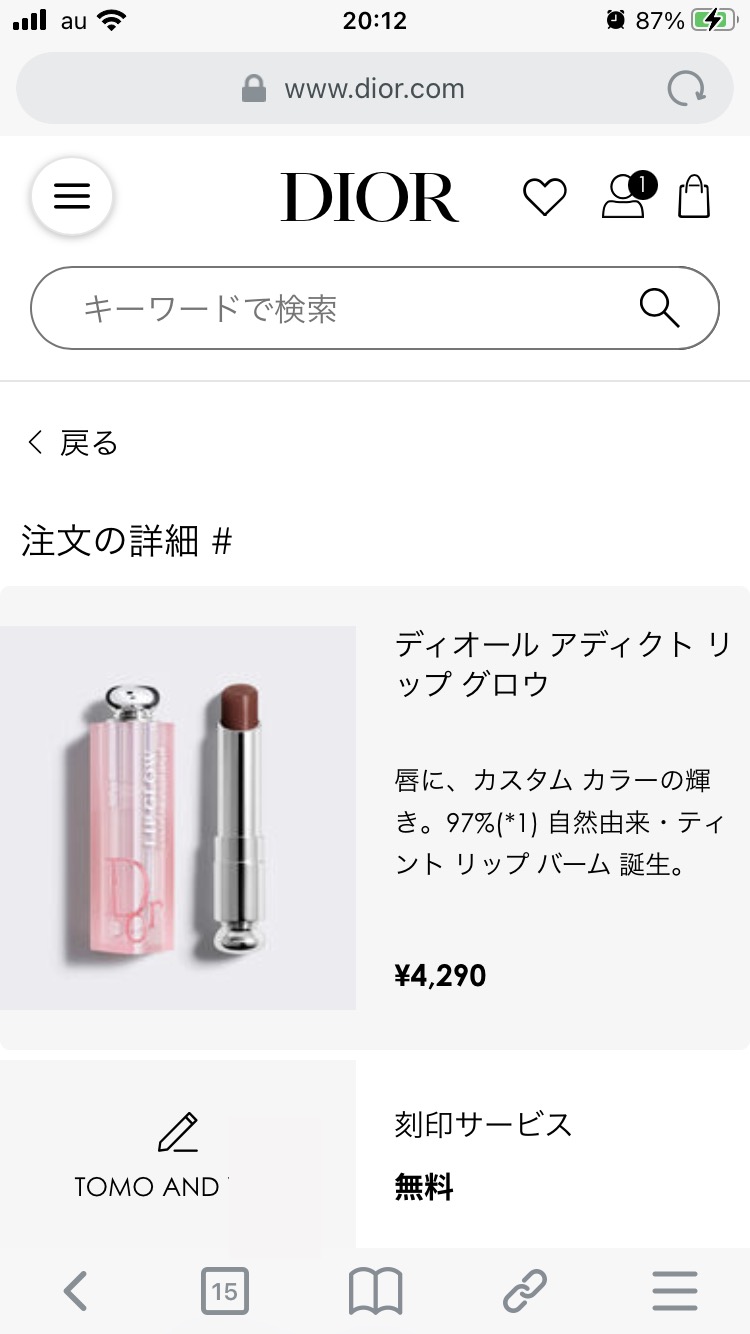The width and height of the screenshot is (750, 1334).
Task: Tap the browser back arrow
Action: [75, 1291]
